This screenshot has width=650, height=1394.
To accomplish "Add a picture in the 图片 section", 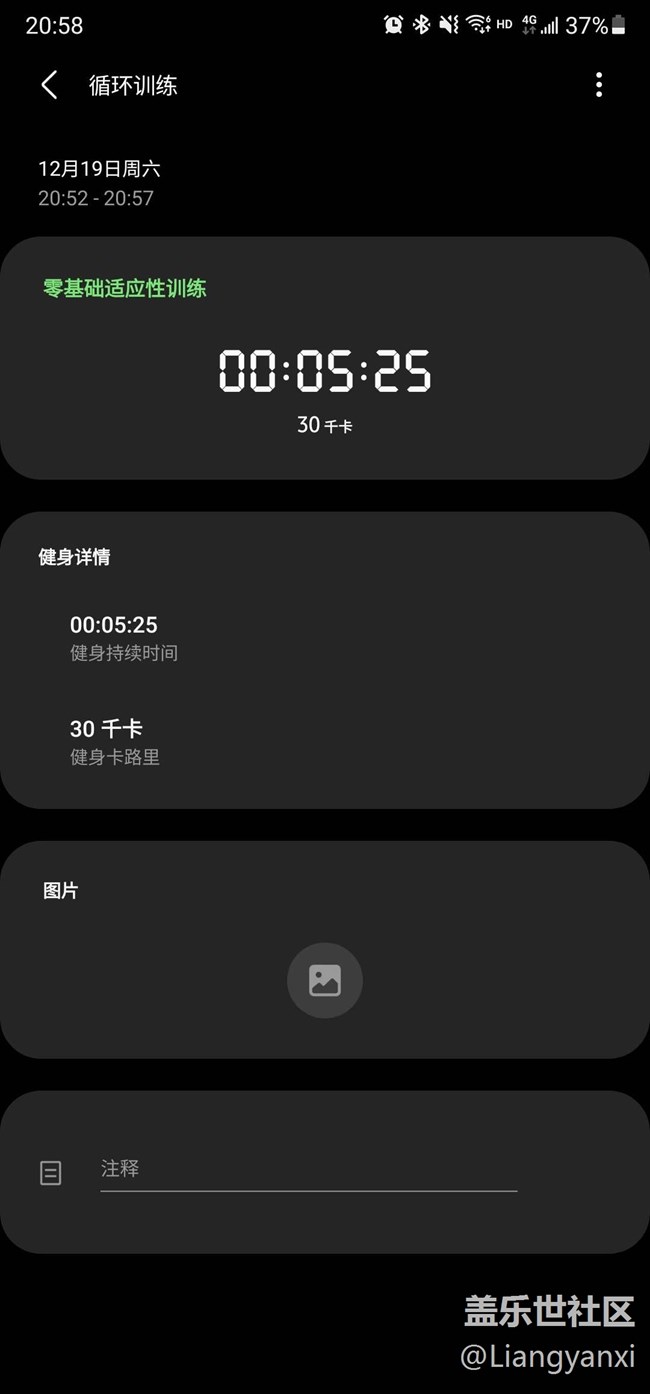I will pyautogui.click(x=325, y=980).
